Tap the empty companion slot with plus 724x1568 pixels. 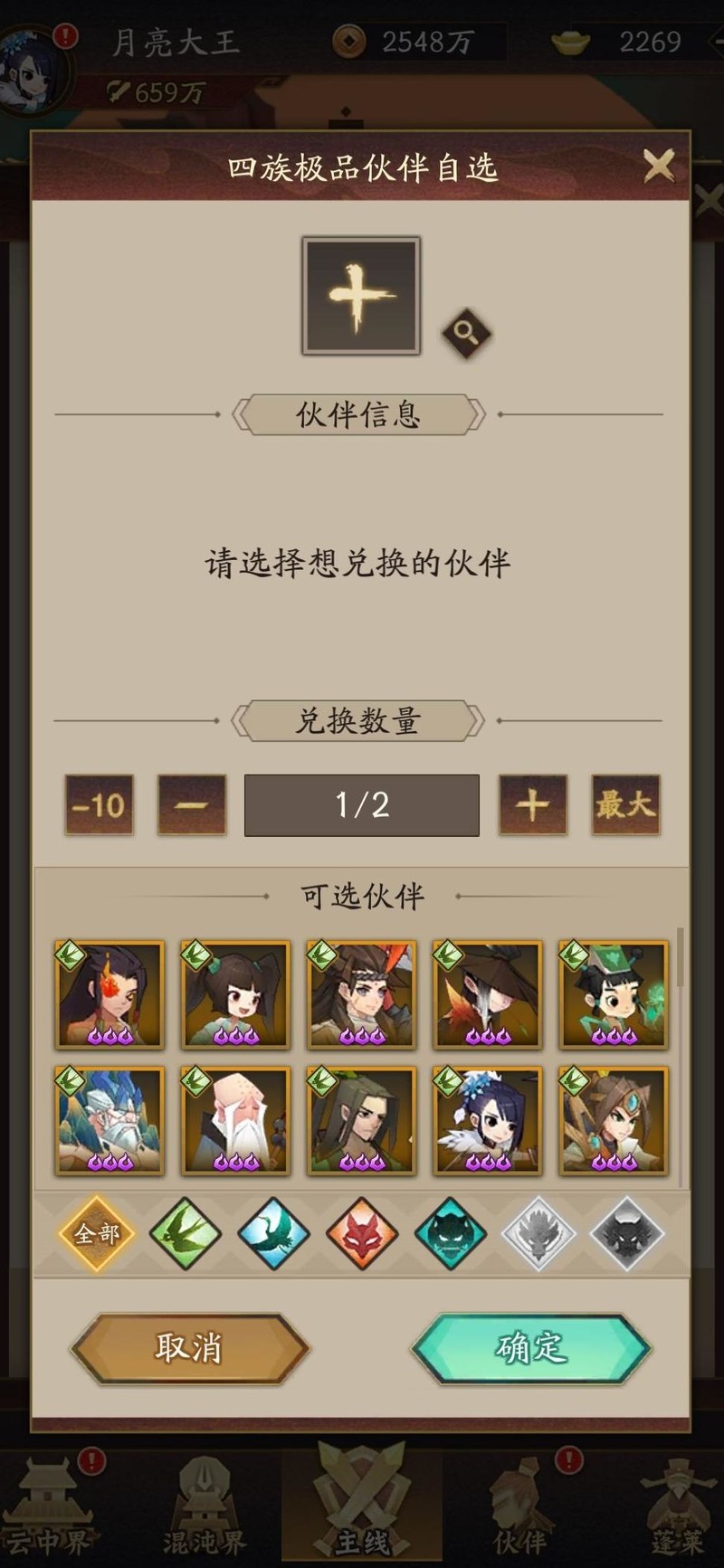coord(361,296)
